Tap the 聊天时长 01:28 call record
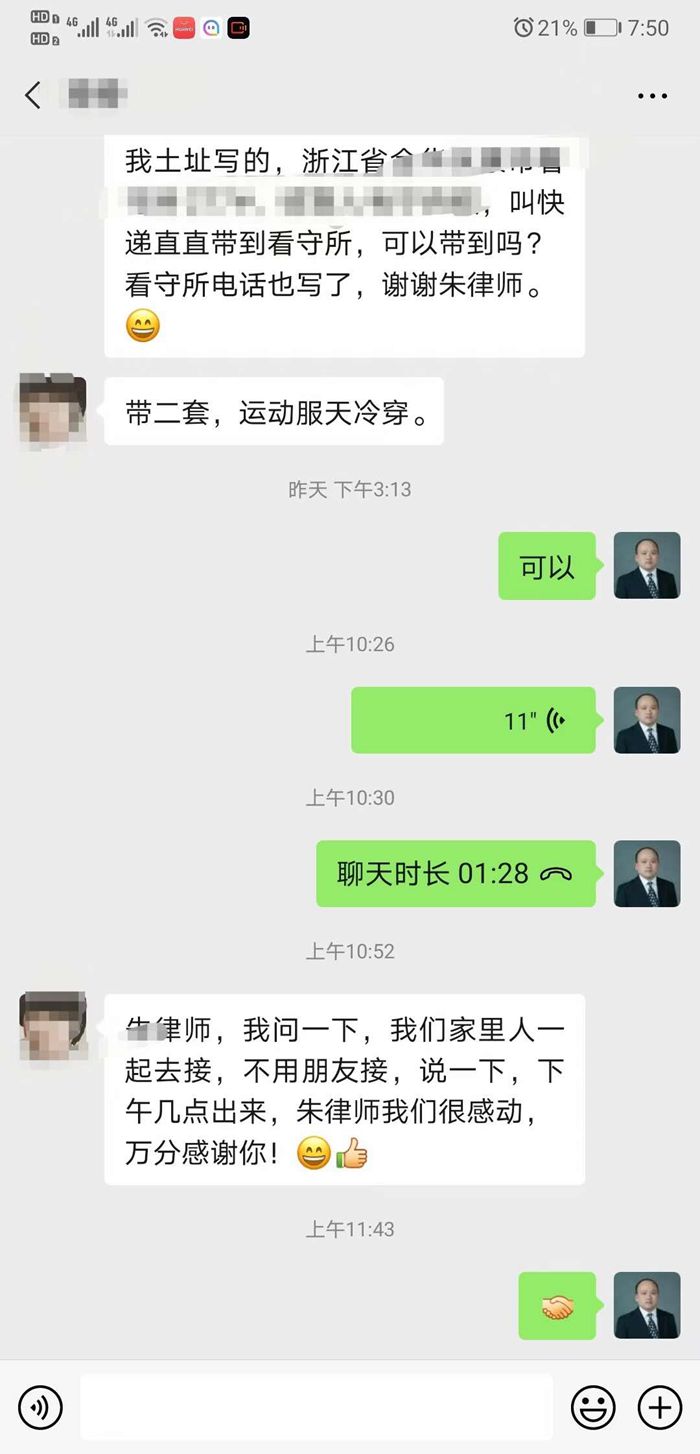This screenshot has height=1454, width=700. [x=456, y=873]
